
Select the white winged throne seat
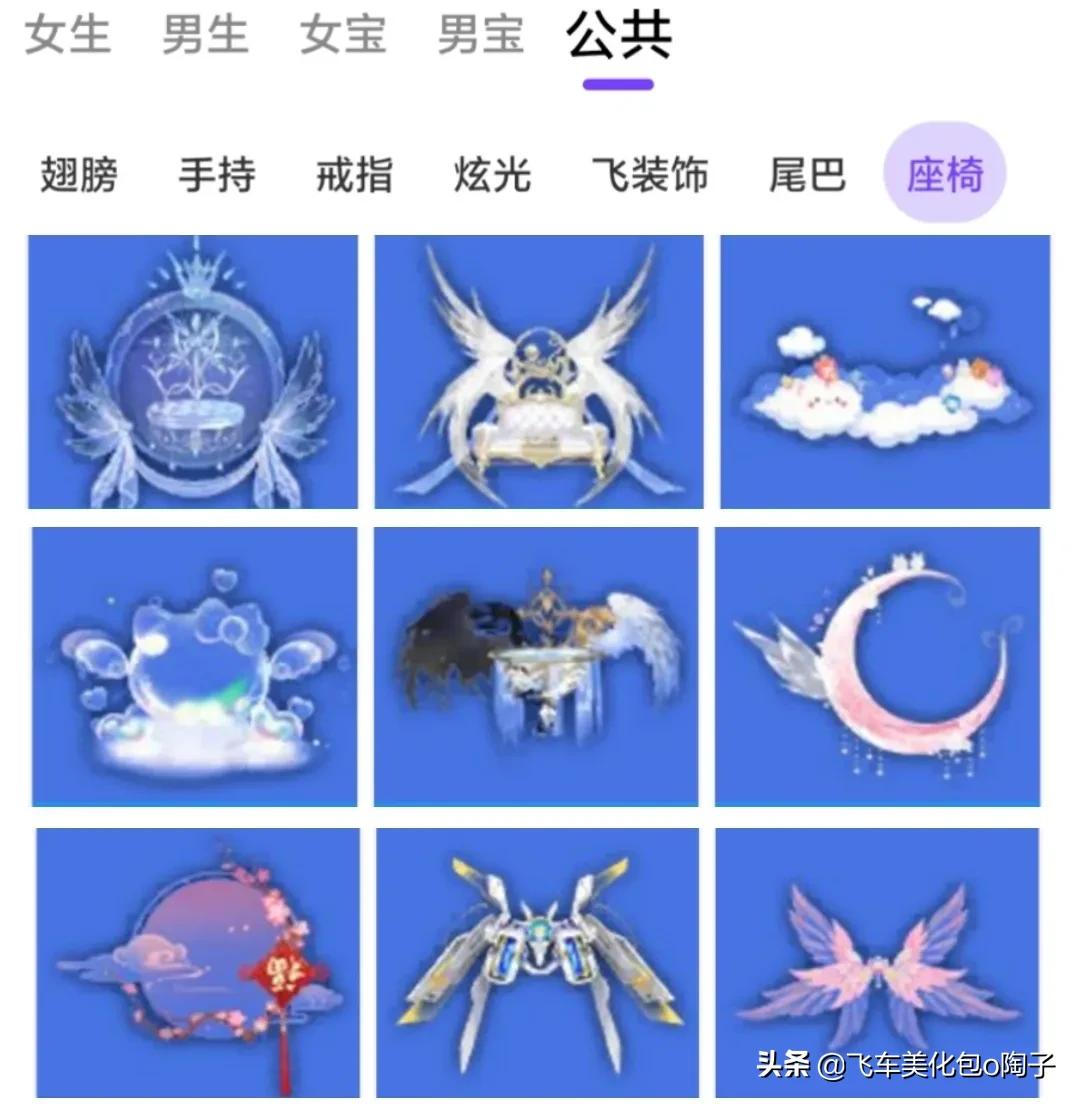pyautogui.click(x=539, y=372)
